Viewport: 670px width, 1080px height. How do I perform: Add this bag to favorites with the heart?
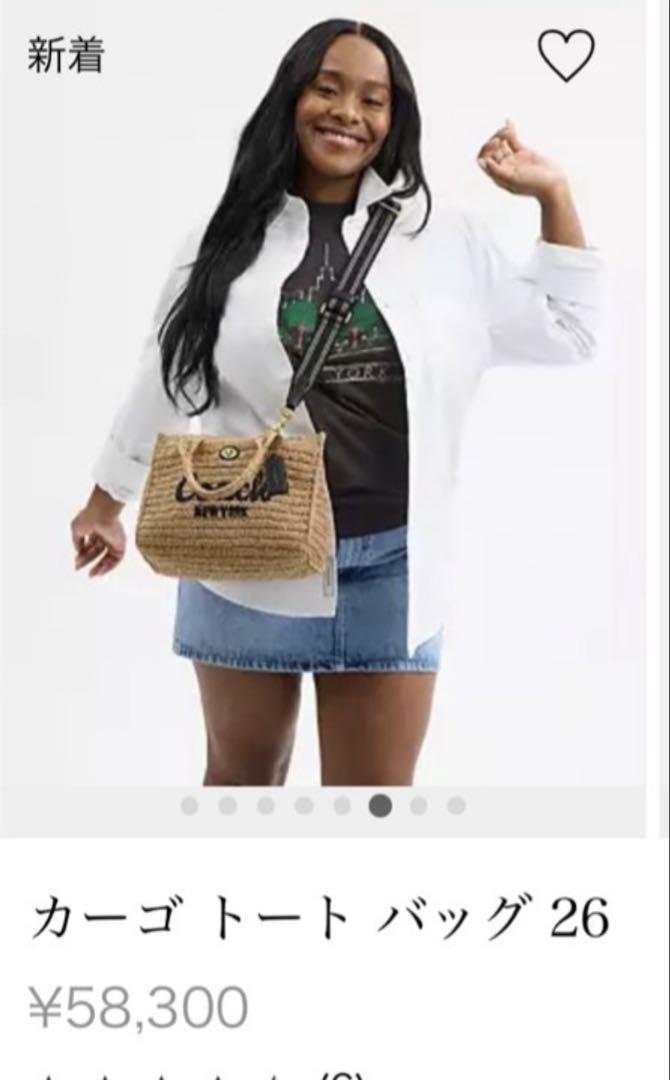[x=565, y=56]
